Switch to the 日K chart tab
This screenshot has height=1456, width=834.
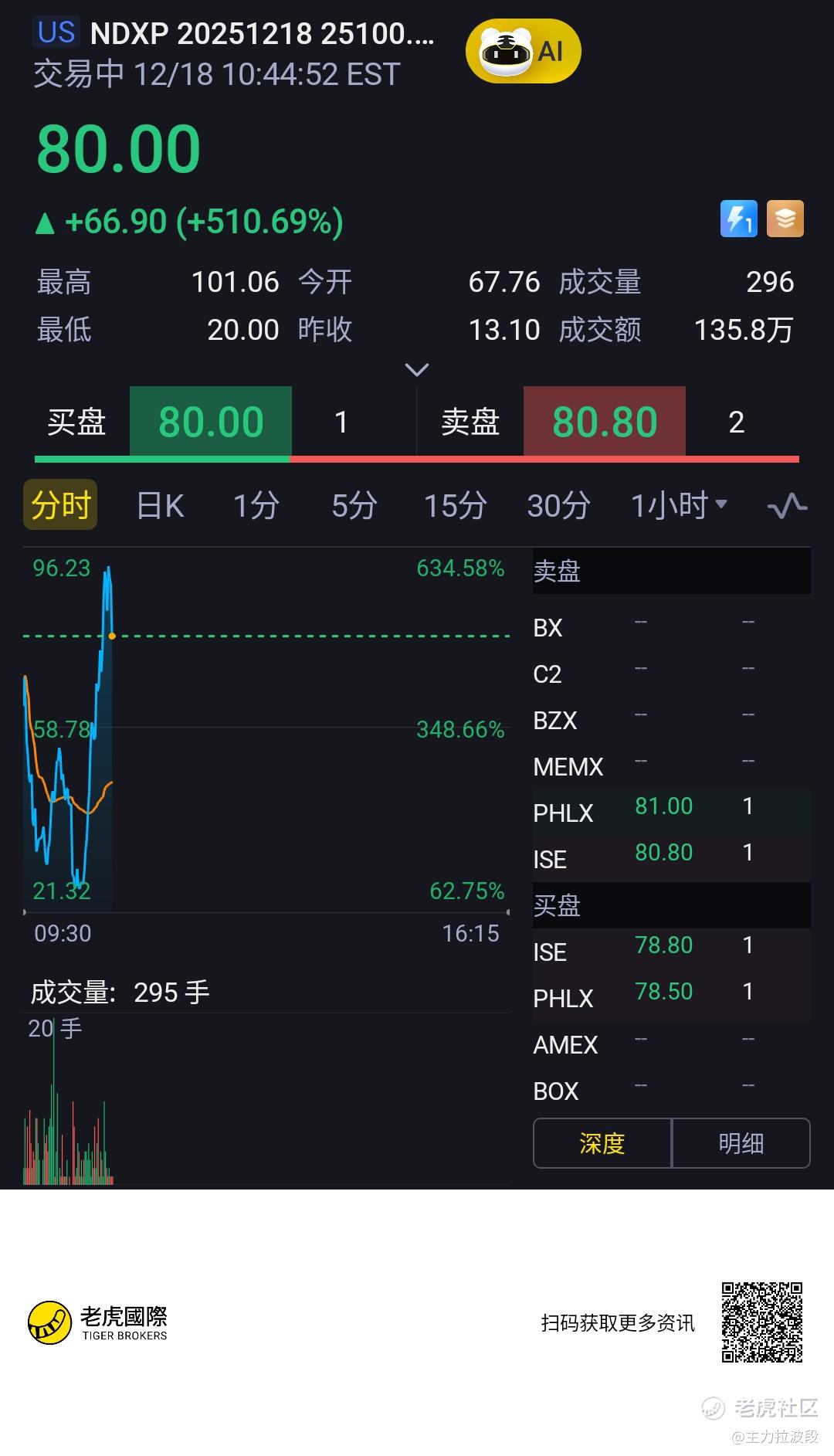[160, 505]
